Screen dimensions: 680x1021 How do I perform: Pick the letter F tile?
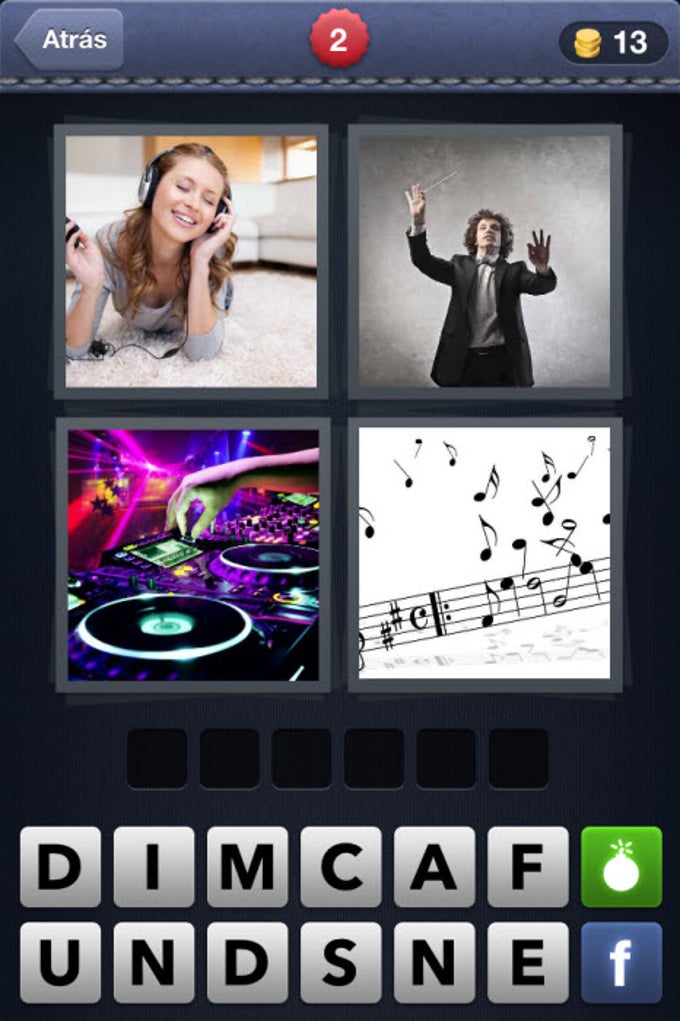pos(527,867)
